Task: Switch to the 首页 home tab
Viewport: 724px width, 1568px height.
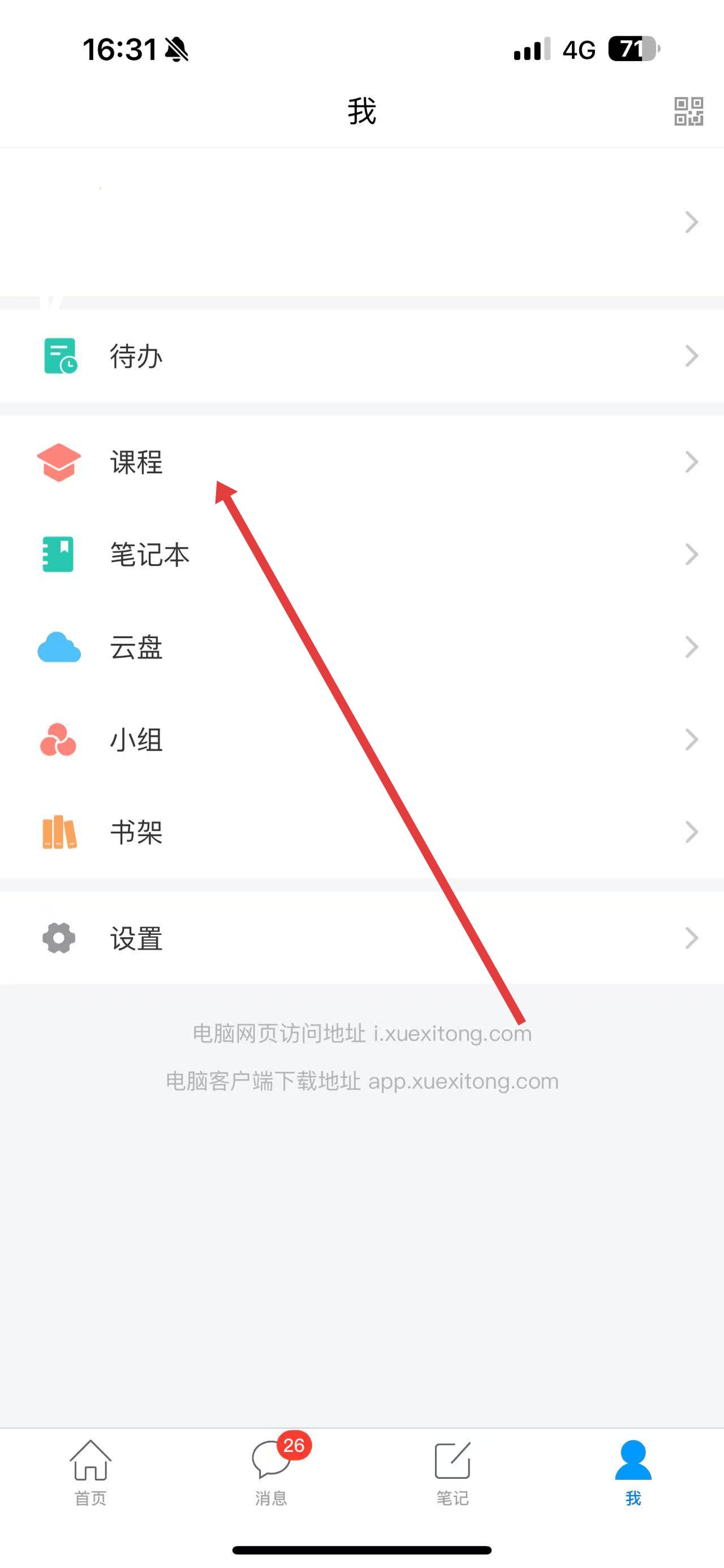Action: point(90,1472)
